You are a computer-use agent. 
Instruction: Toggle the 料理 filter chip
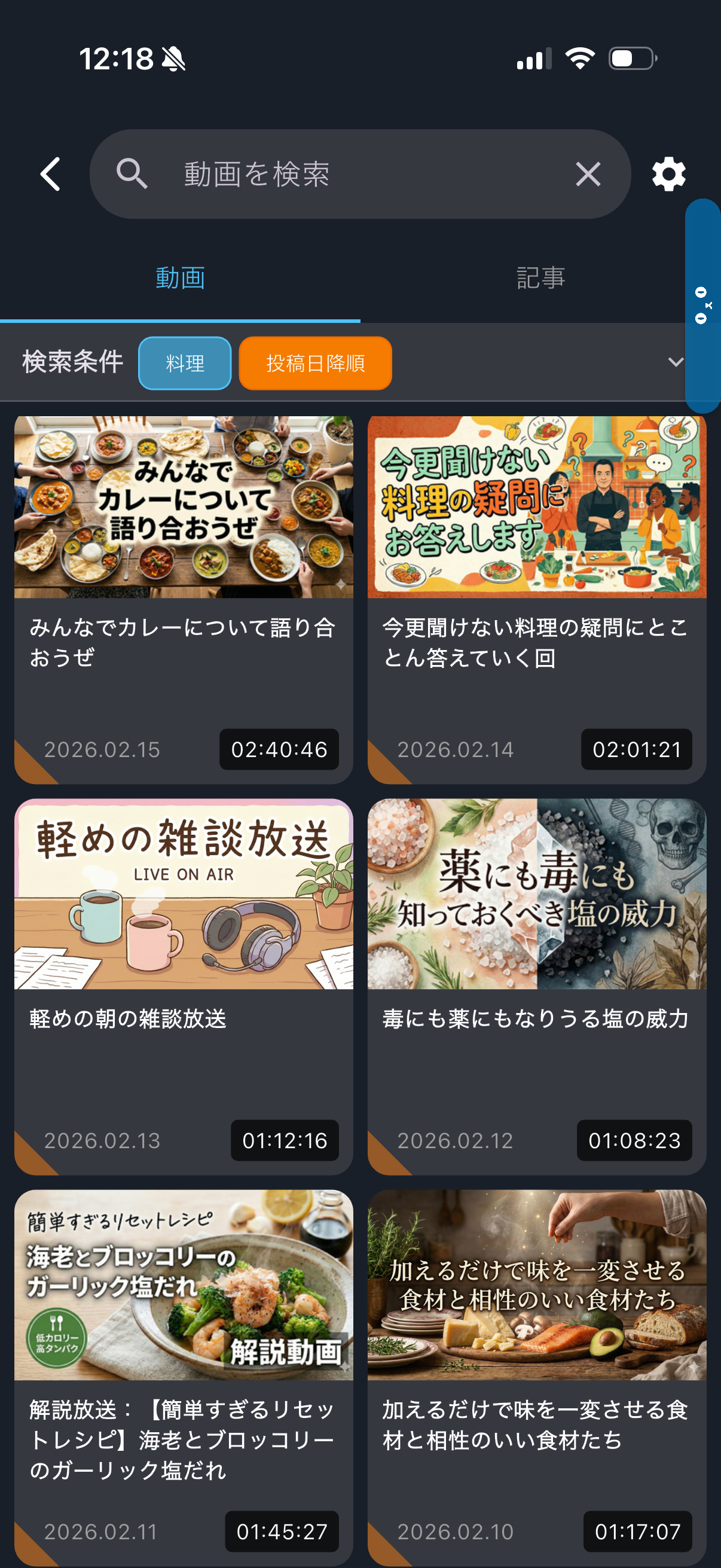tap(184, 363)
